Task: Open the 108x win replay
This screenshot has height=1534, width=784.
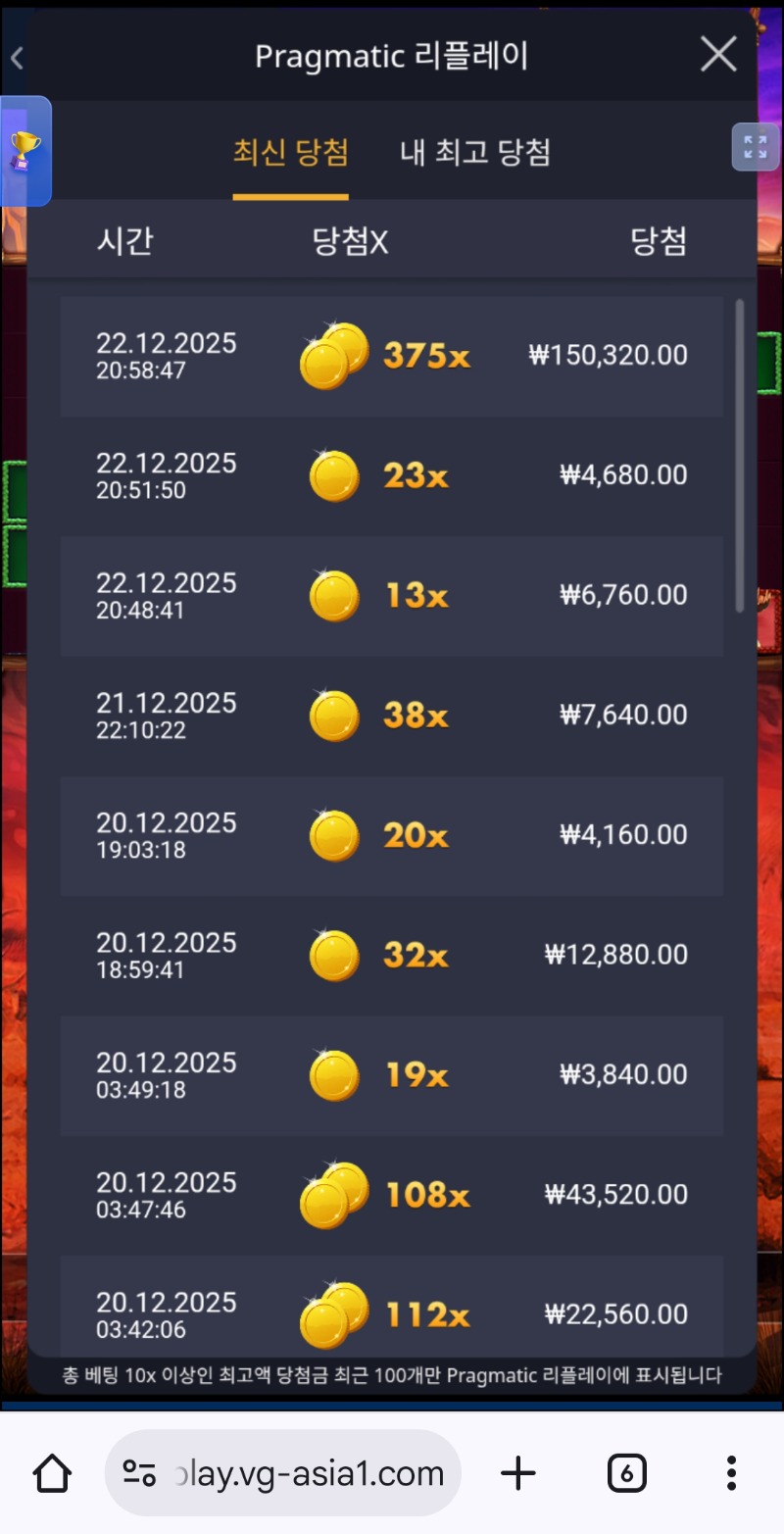Action: pos(392,1195)
